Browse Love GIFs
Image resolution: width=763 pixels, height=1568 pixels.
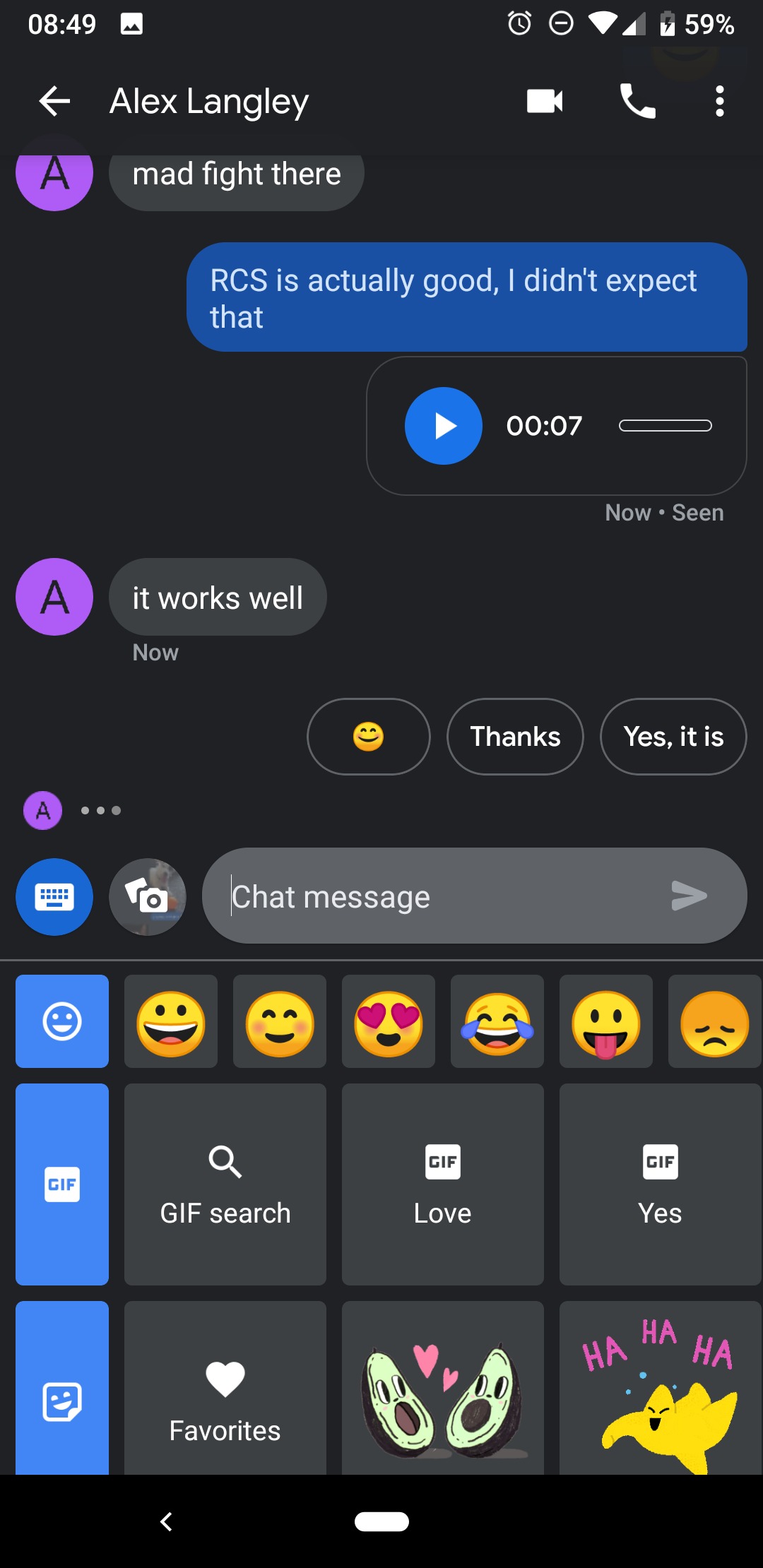pyautogui.click(x=443, y=1184)
